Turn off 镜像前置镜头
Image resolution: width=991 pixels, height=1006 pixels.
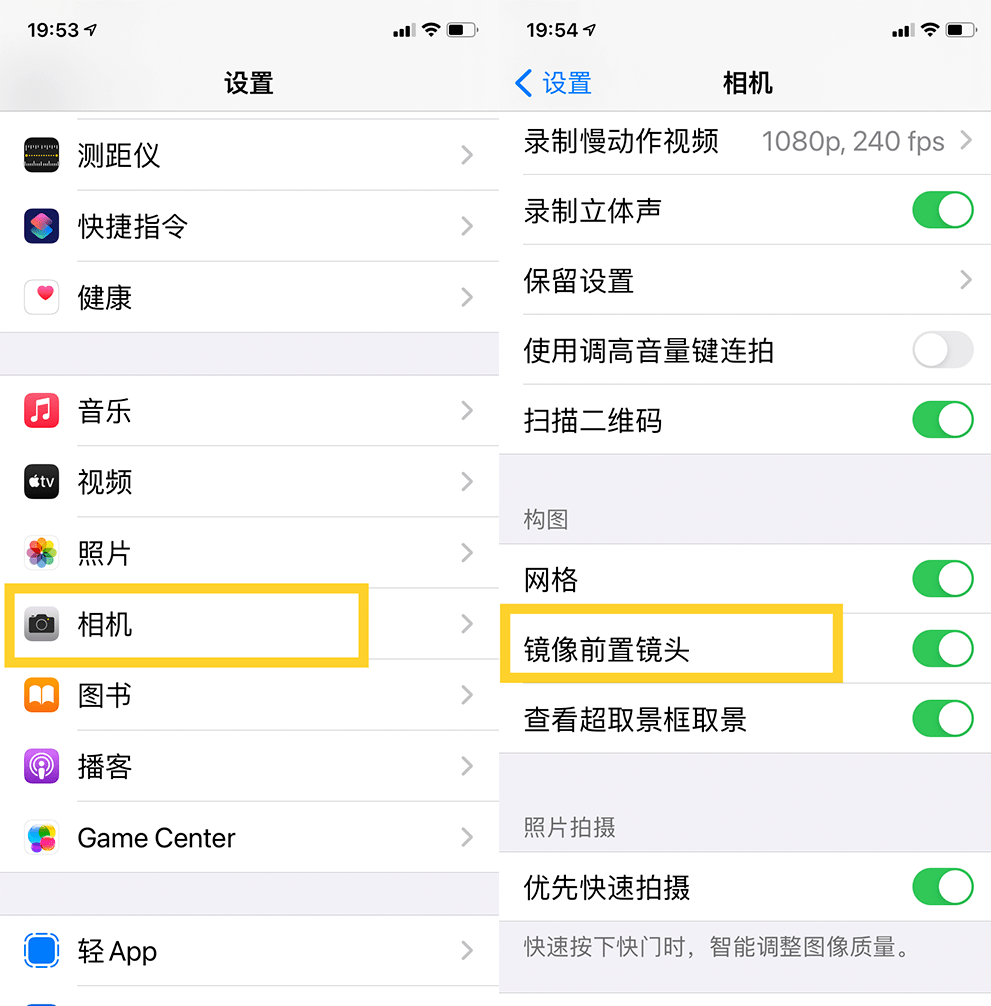click(x=942, y=649)
